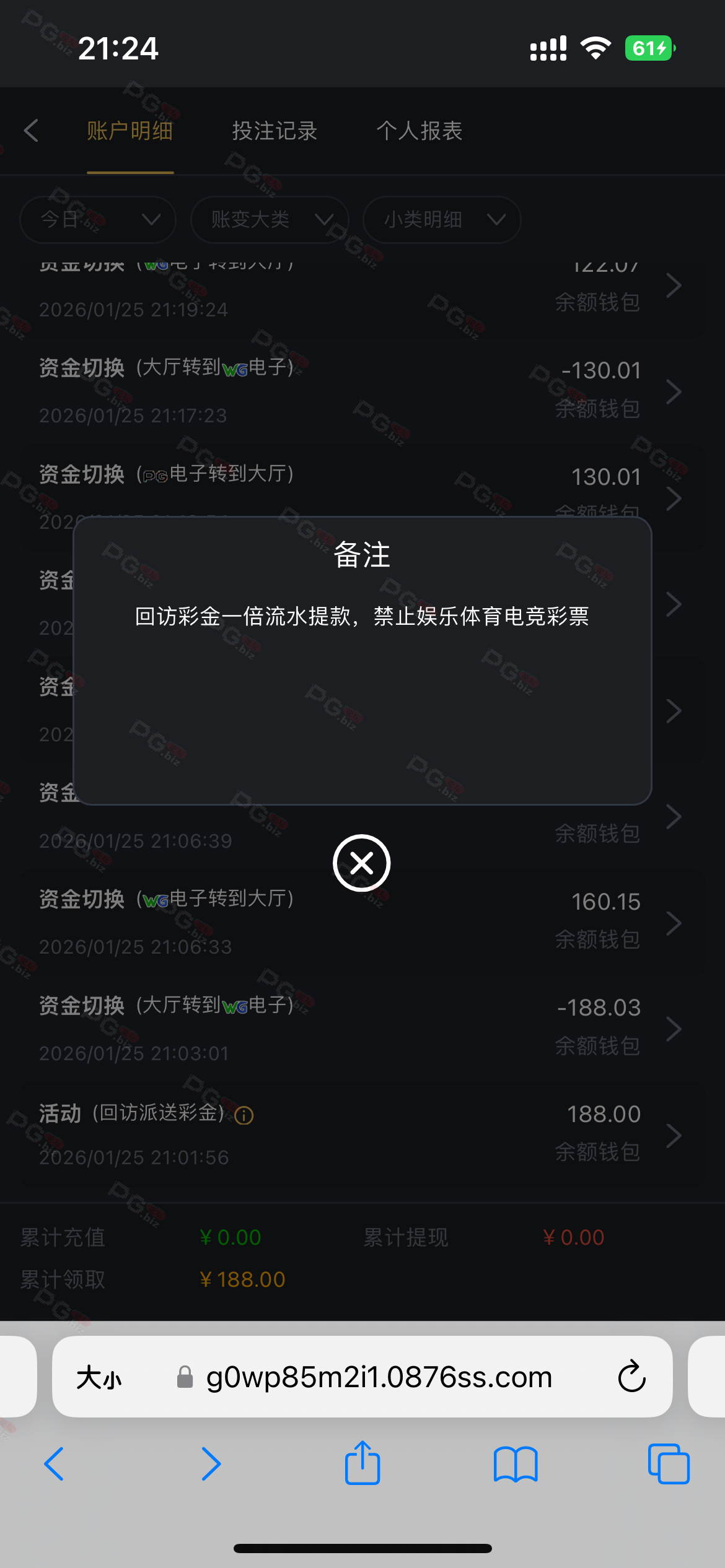Go back using the top-left arrow
Viewport: 725px width, 1568px height.
[31, 131]
